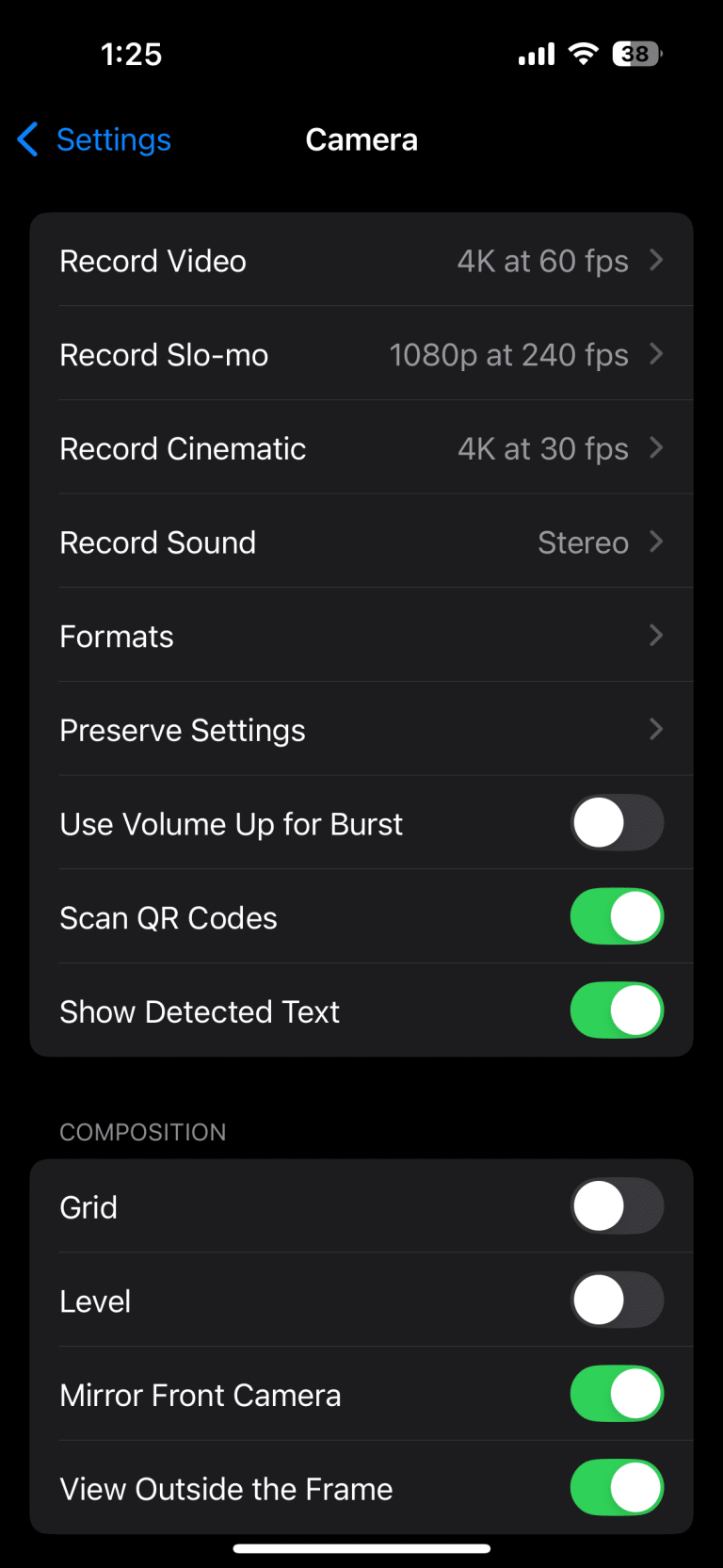Tap the home indicator bar
The height and width of the screenshot is (1568, 723).
point(361,1546)
